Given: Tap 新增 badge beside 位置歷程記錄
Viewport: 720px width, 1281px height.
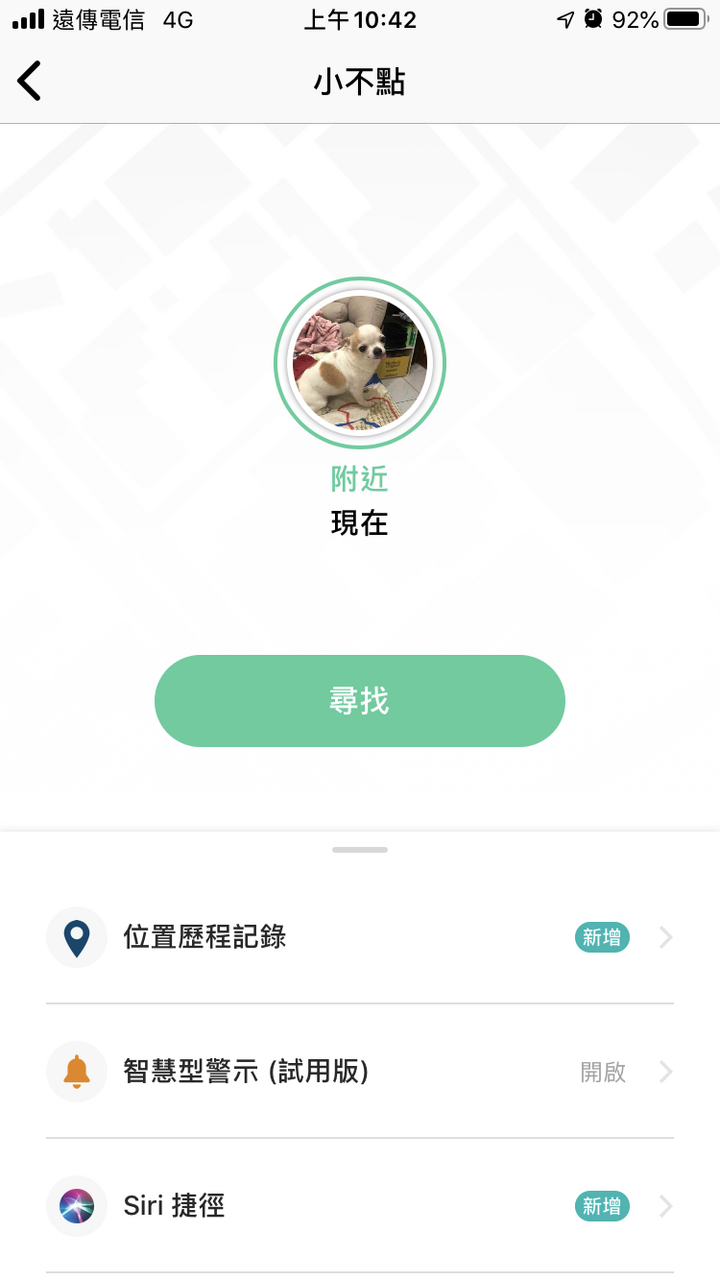Looking at the screenshot, I should point(601,937).
